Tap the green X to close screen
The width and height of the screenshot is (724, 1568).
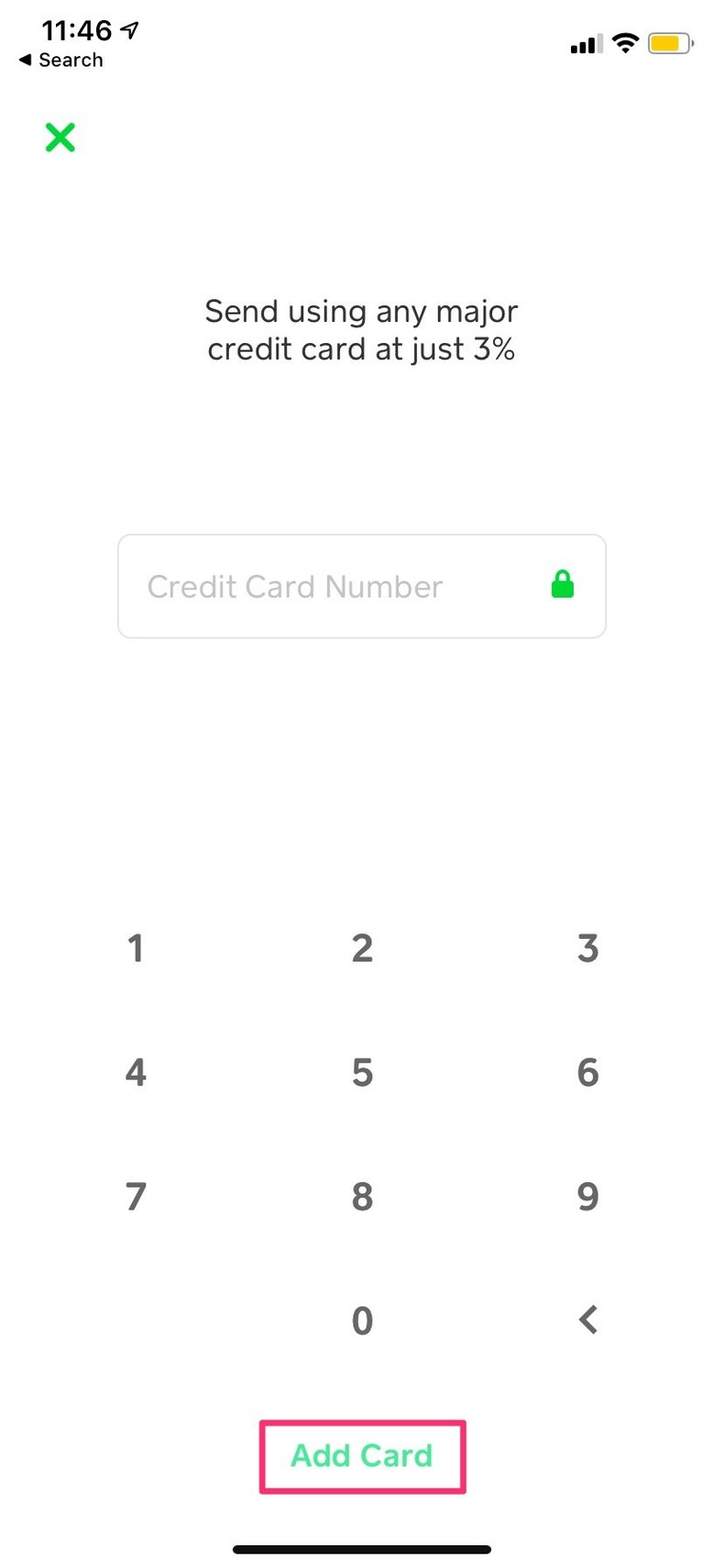coord(59,137)
